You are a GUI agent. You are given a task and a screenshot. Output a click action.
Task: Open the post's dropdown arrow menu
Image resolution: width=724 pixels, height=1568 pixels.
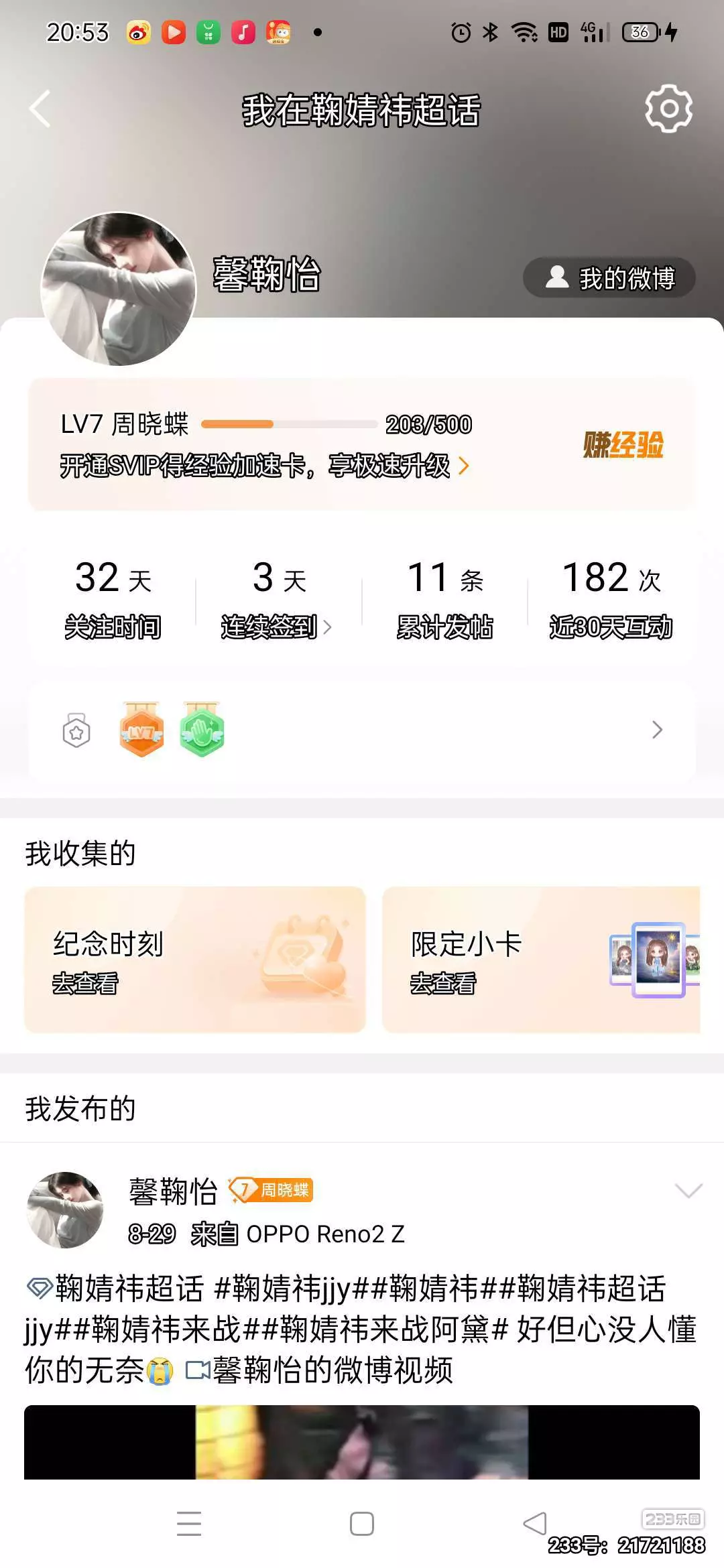coord(688,1191)
